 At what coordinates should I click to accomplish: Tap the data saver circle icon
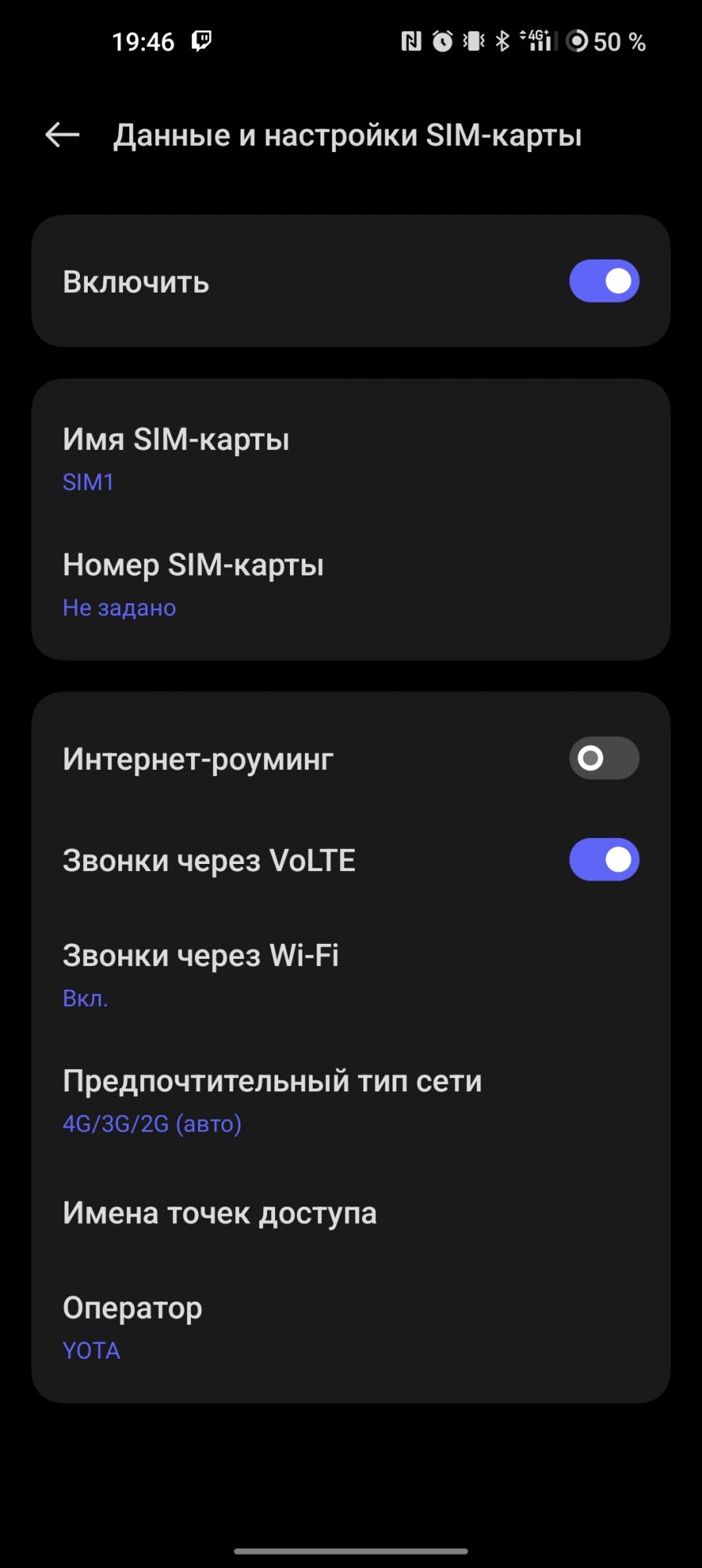coord(575,41)
